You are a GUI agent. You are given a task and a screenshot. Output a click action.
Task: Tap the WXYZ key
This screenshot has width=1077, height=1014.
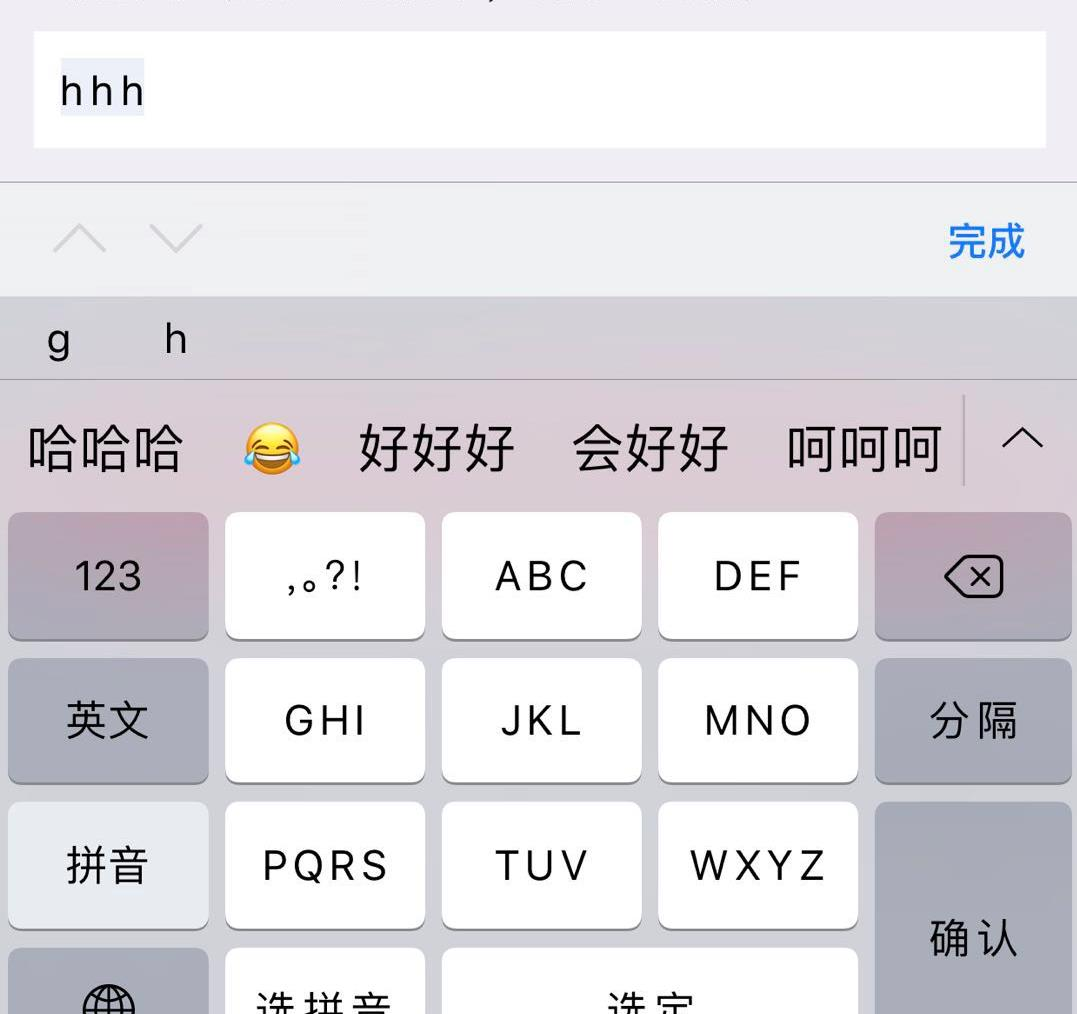pos(757,865)
